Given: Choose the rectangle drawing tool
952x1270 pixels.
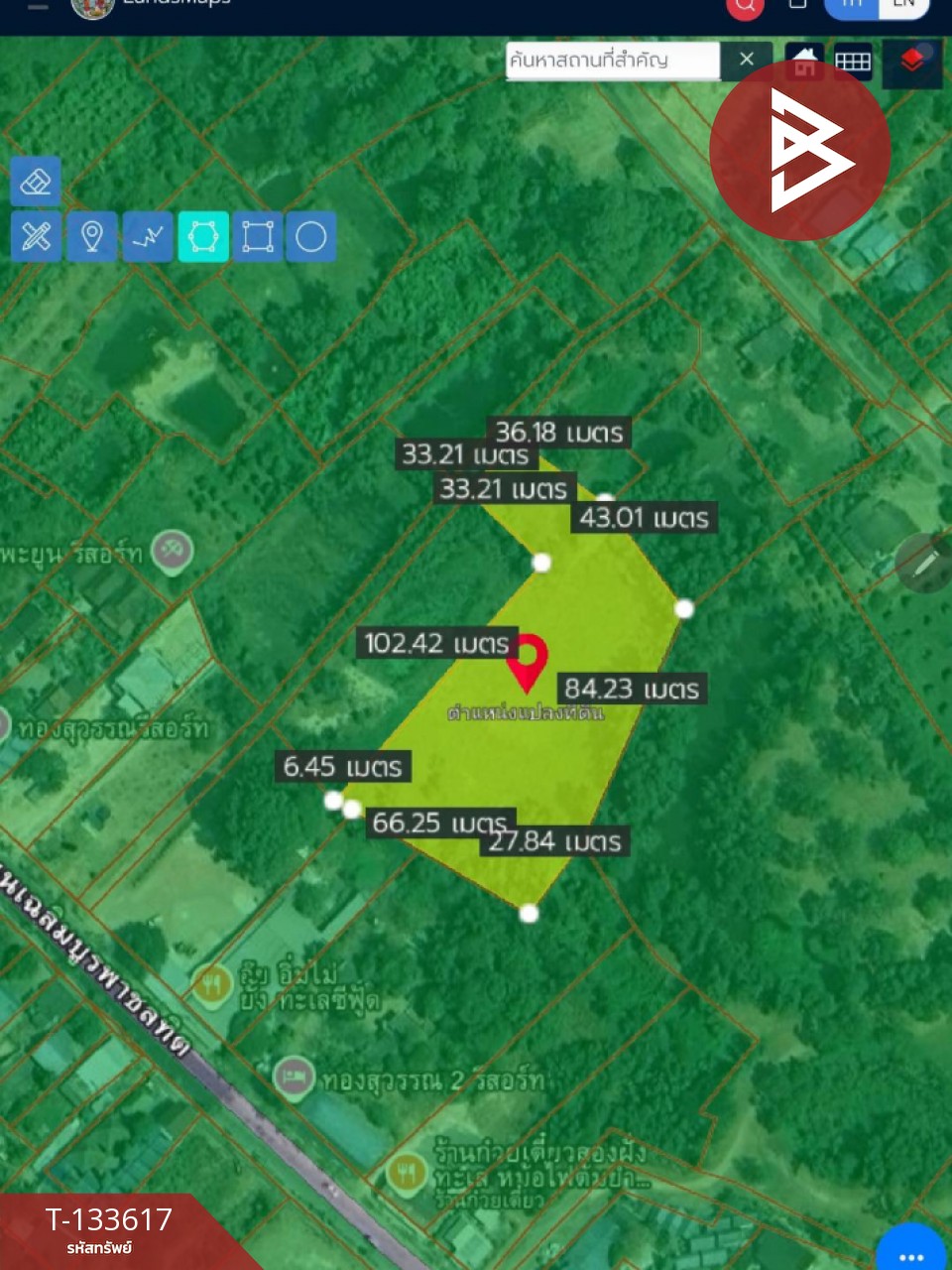Looking at the screenshot, I should click(258, 237).
